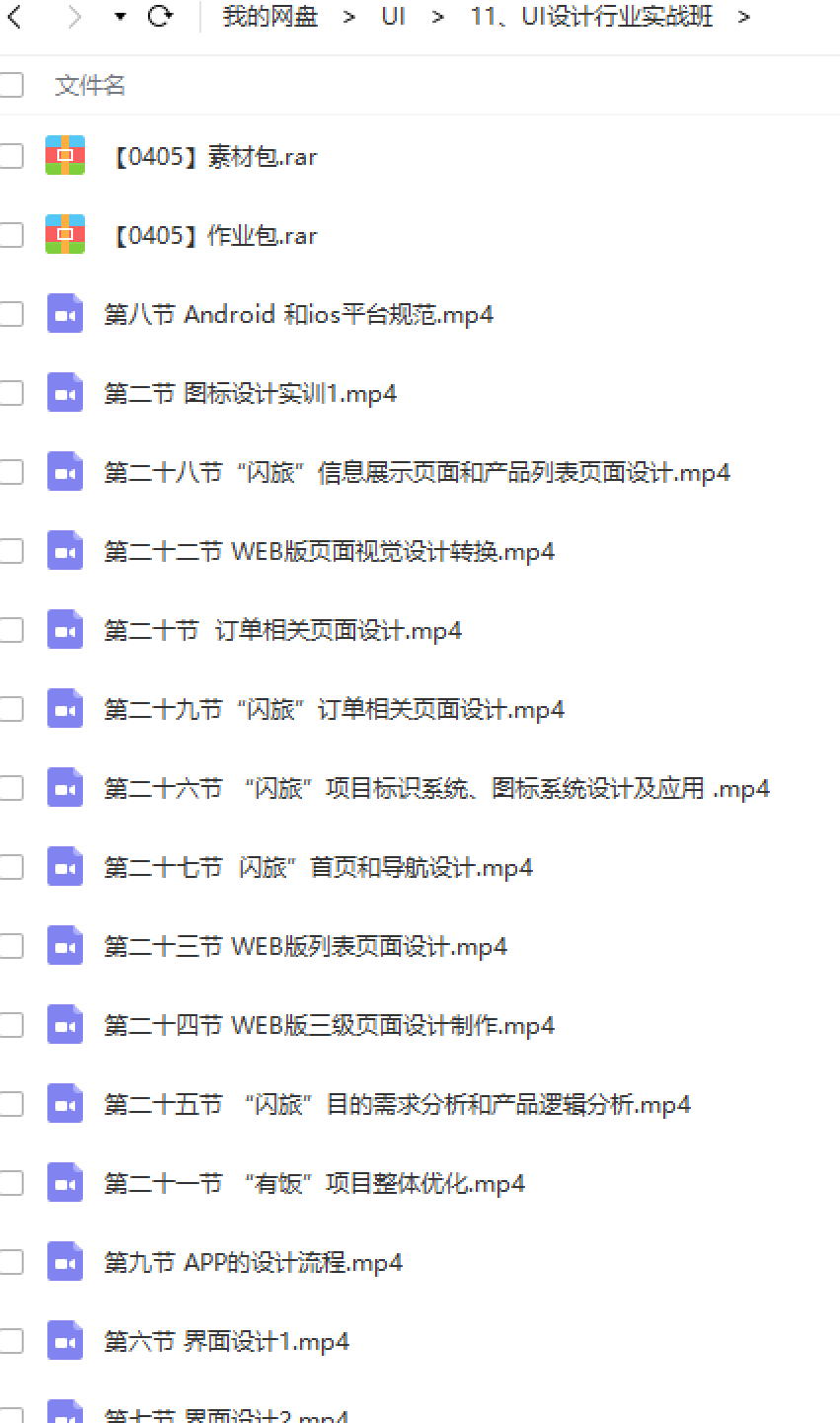Open the history dropdown arrow

tap(119, 18)
